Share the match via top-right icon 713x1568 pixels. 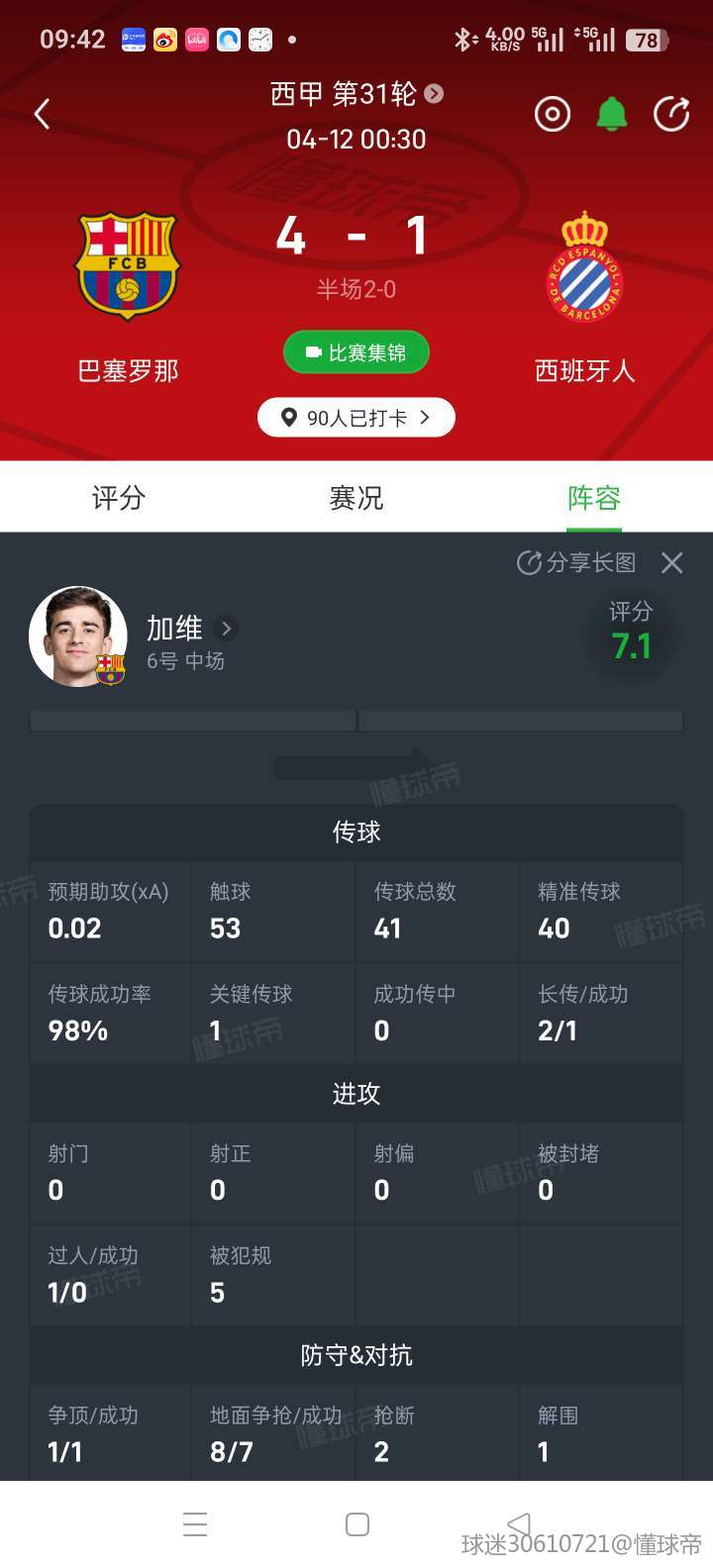(x=671, y=115)
